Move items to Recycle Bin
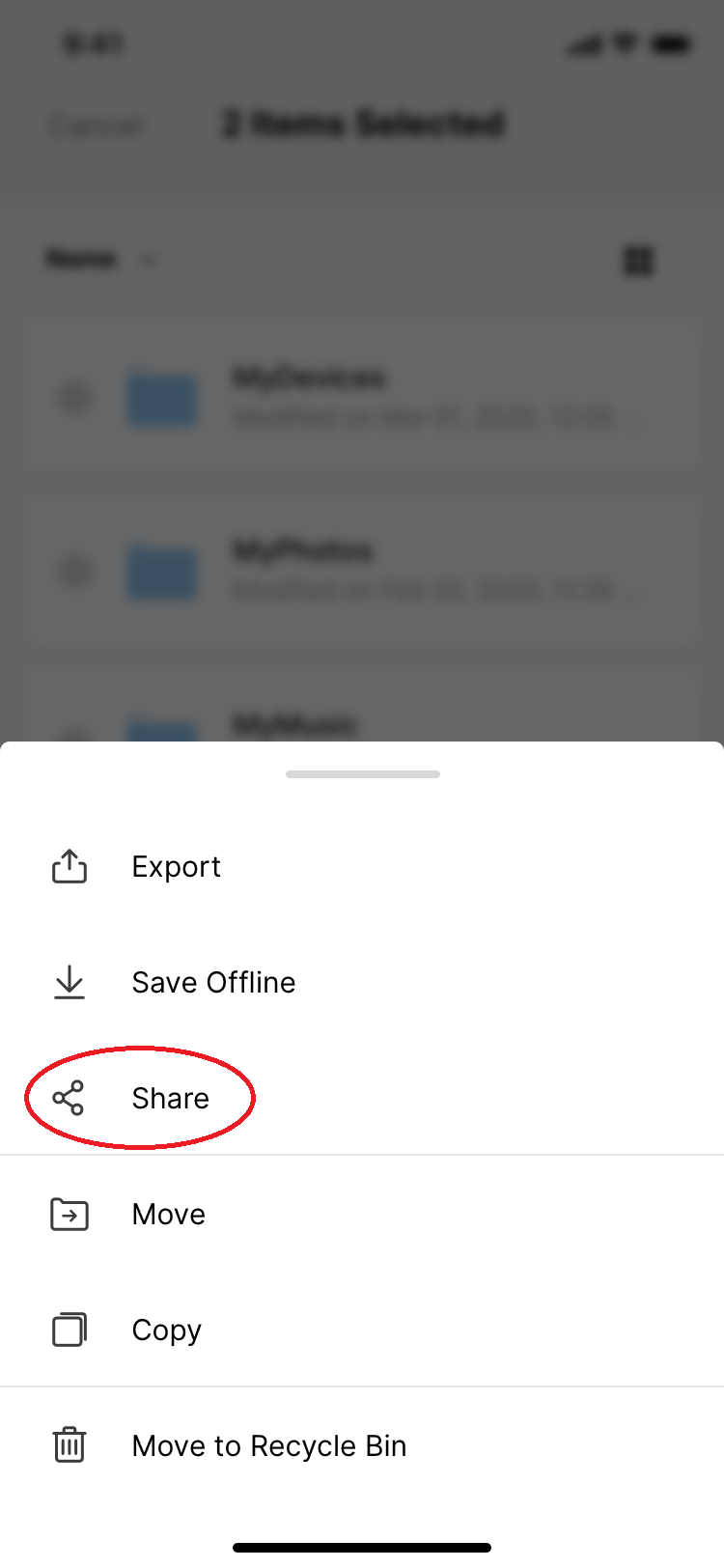 pyautogui.click(x=362, y=1445)
